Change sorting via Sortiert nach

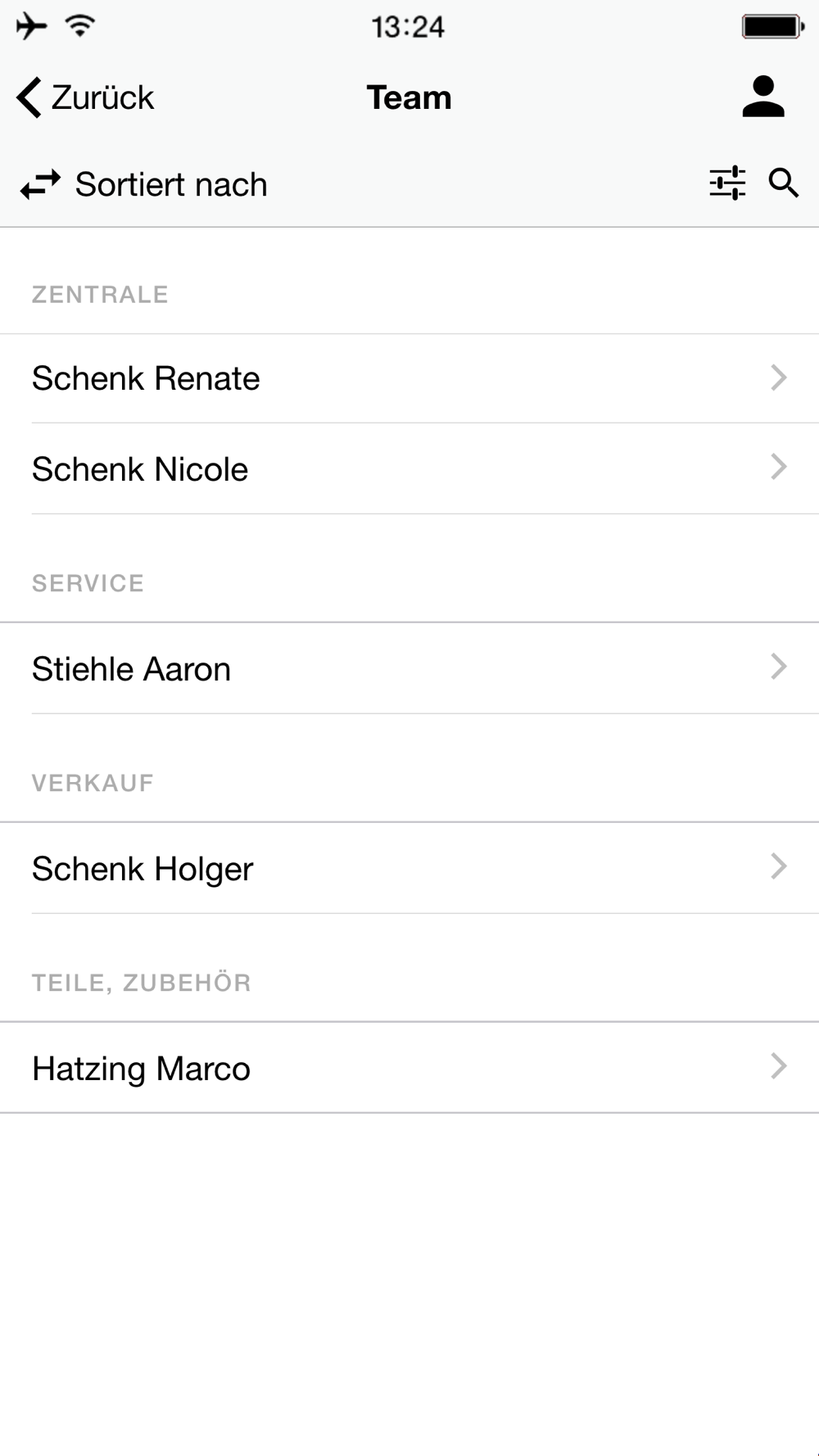144,184
